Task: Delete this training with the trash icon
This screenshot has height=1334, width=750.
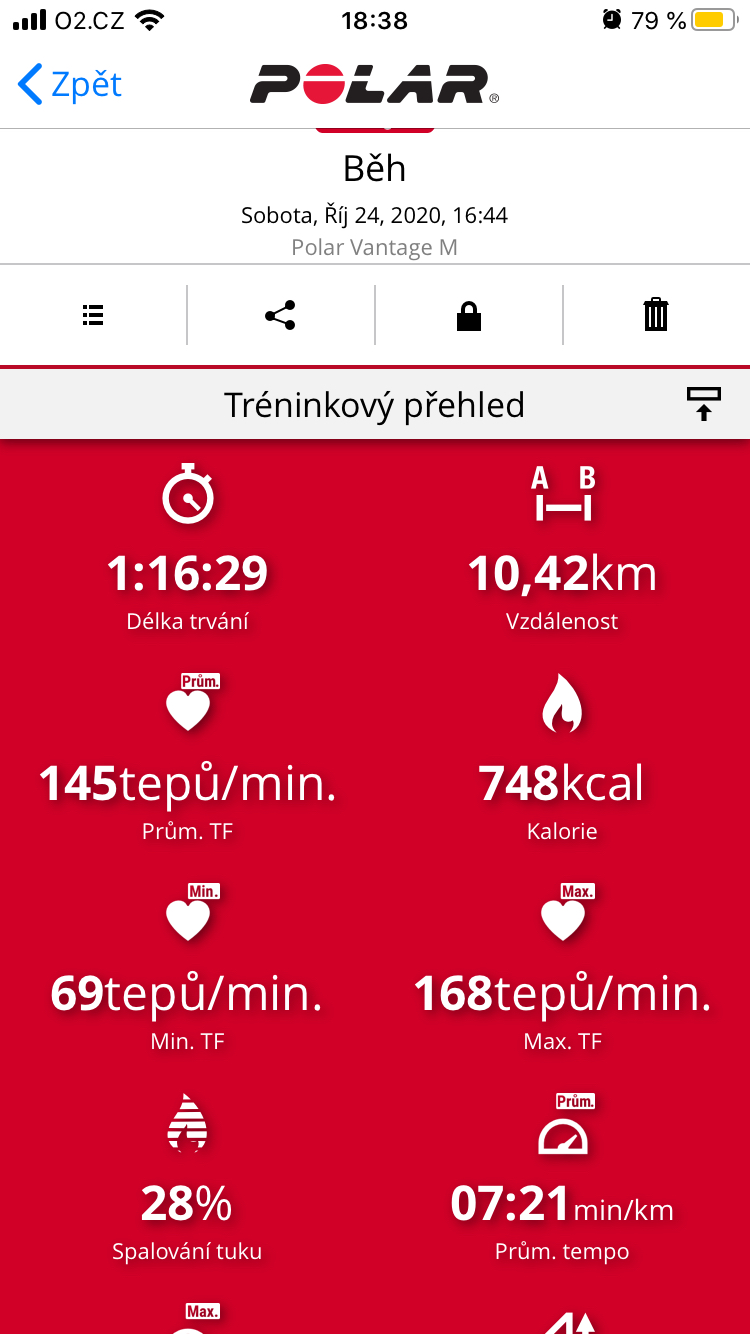Action: [x=655, y=315]
